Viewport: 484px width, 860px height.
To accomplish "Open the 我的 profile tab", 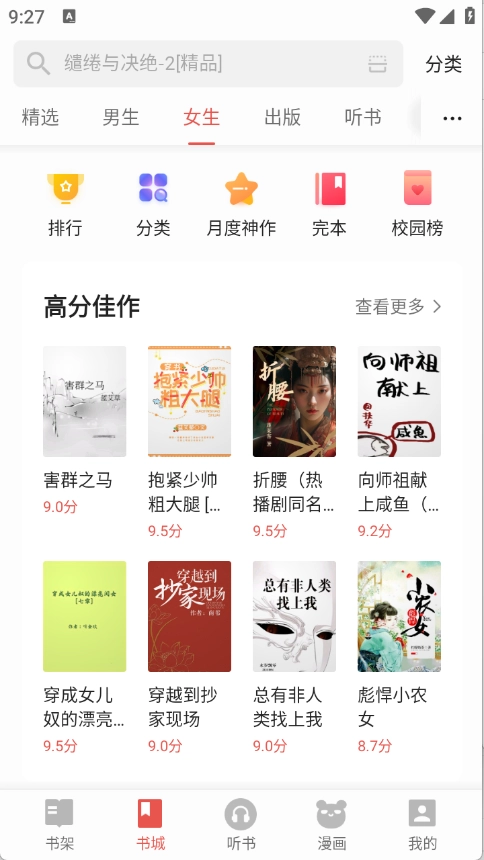I will 422,824.
